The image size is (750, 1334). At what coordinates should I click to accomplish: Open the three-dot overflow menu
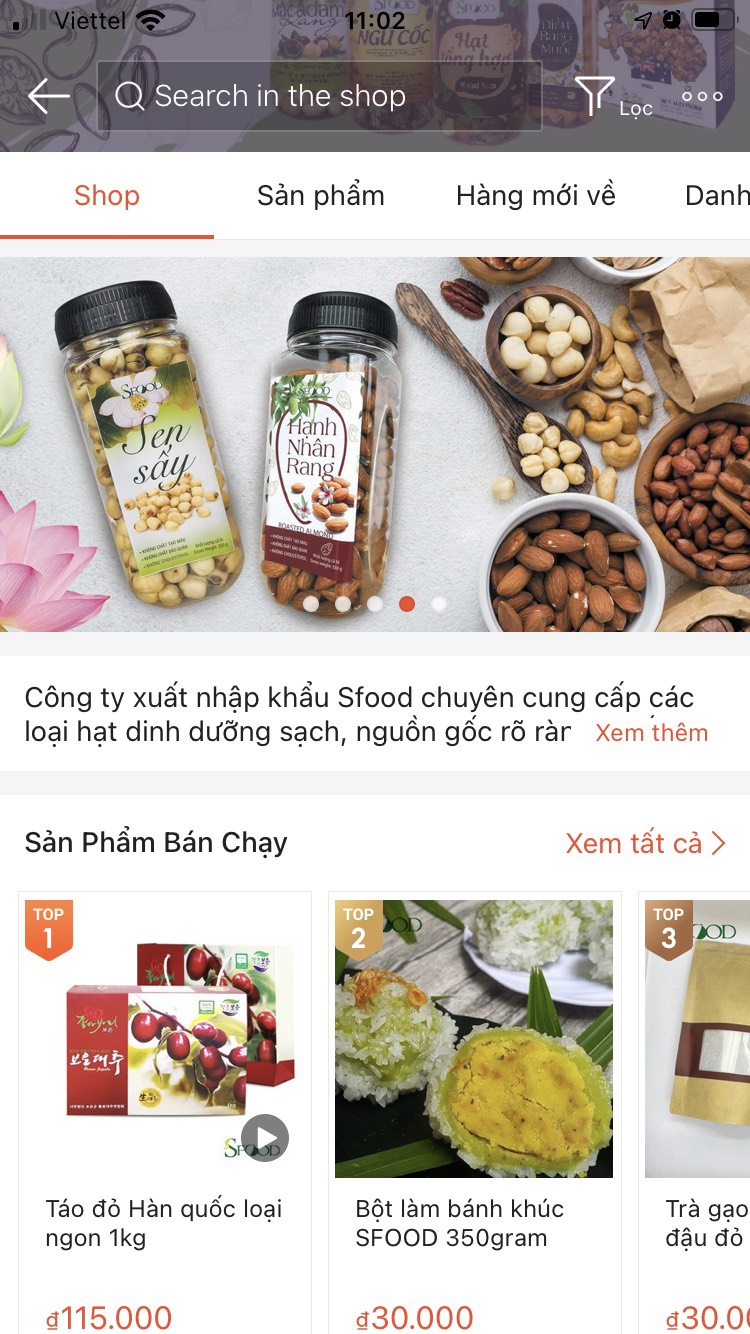coord(702,97)
